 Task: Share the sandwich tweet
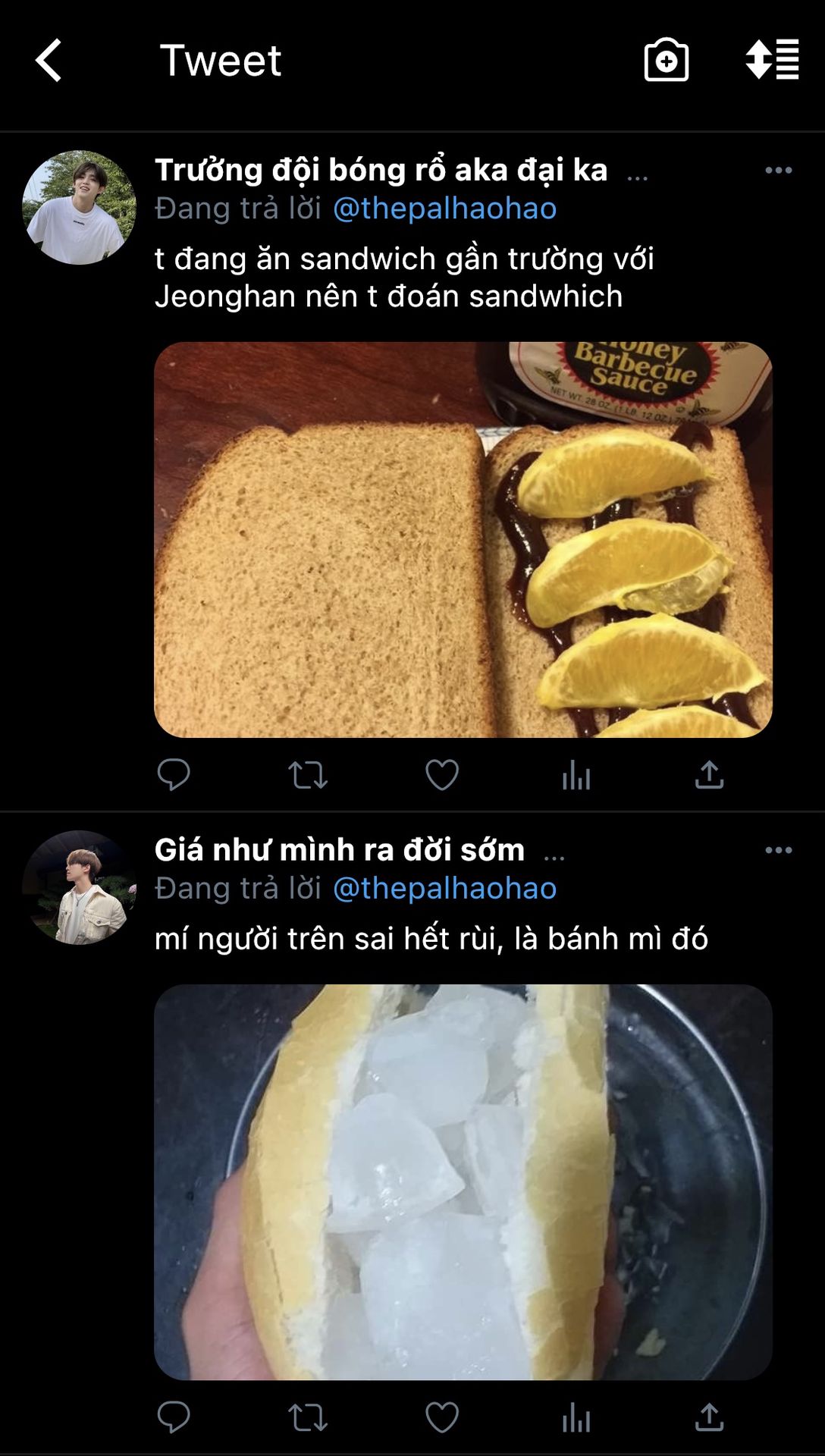[710, 775]
